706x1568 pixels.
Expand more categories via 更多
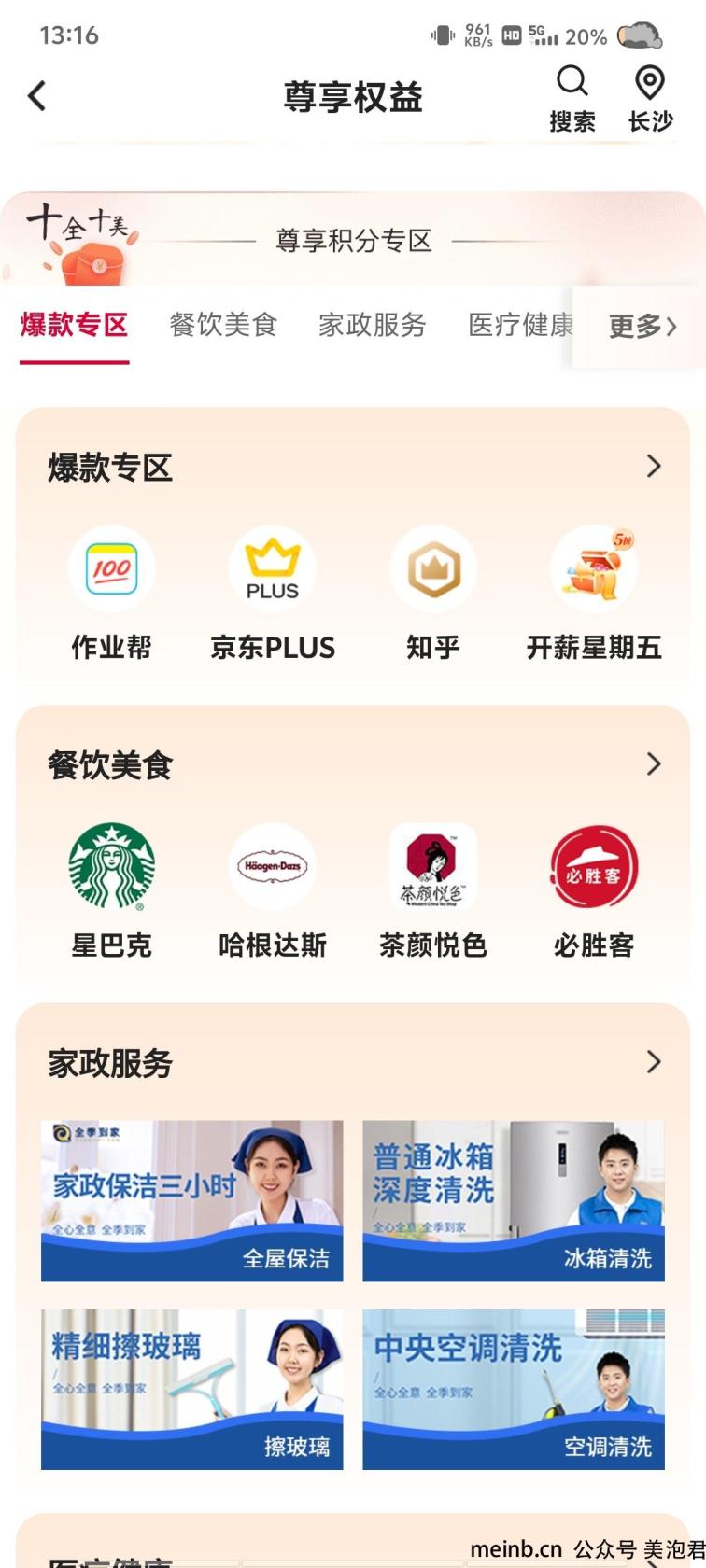(x=641, y=326)
